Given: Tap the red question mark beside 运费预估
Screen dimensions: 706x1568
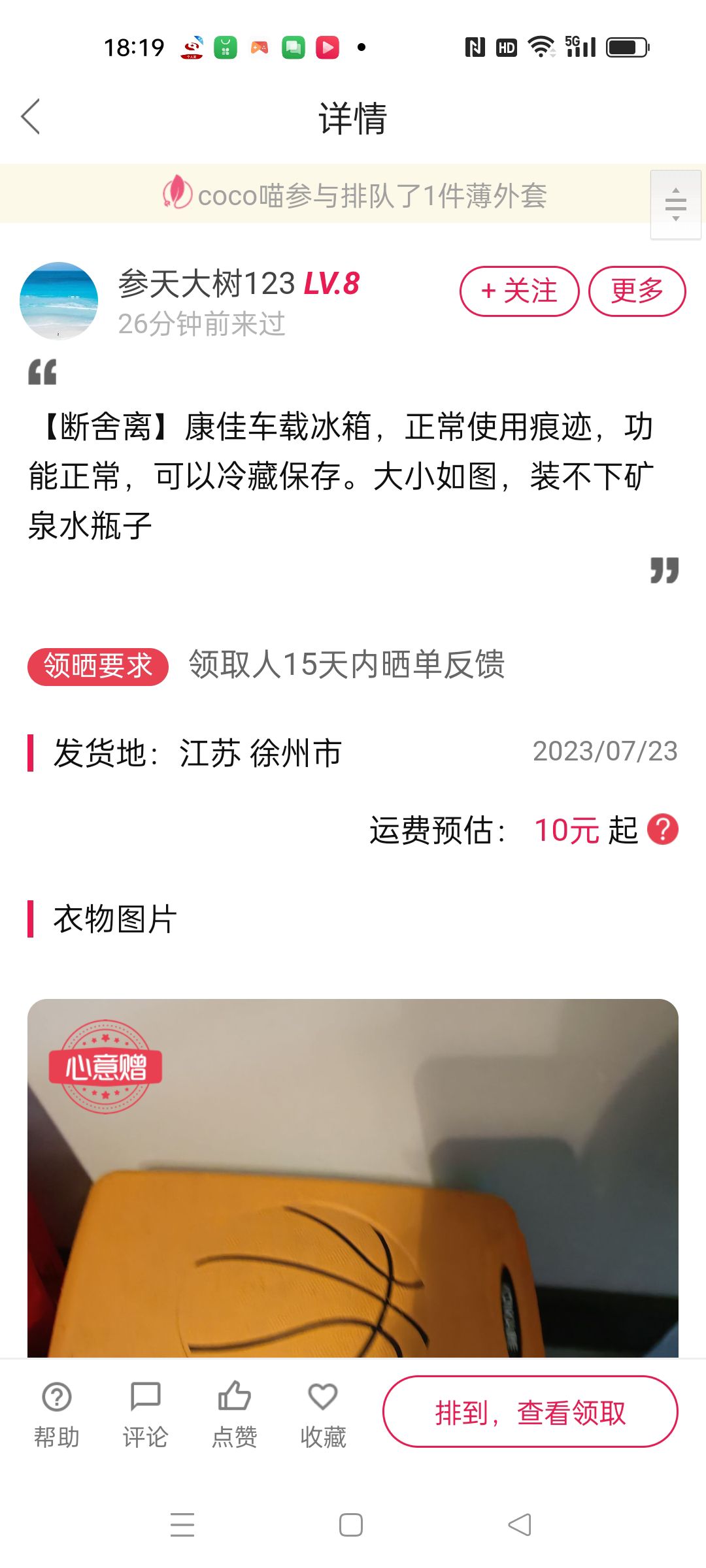Looking at the screenshot, I should click(x=662, y=830).
